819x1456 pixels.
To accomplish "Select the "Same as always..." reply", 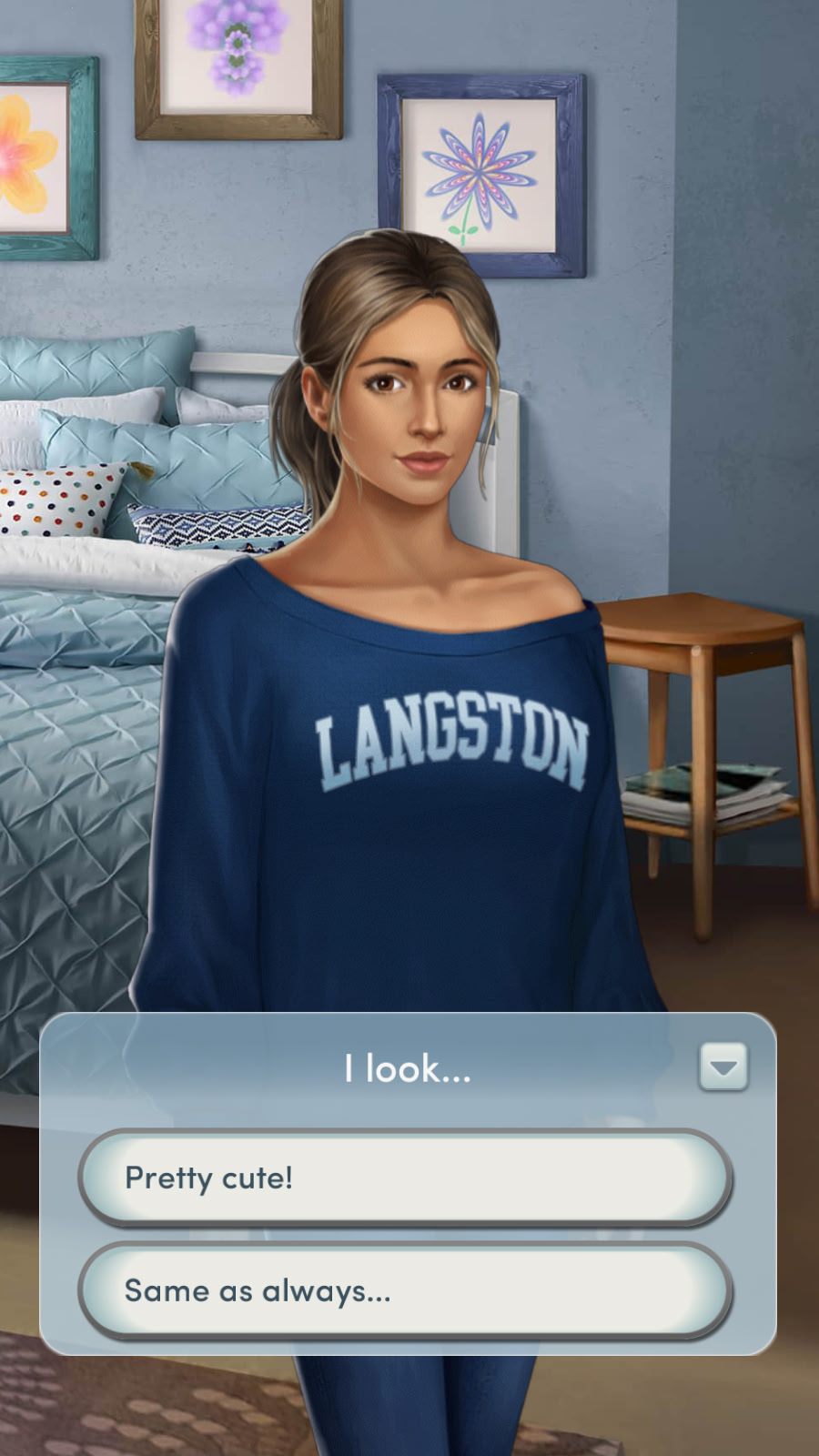I will (x=405, y=1290).
